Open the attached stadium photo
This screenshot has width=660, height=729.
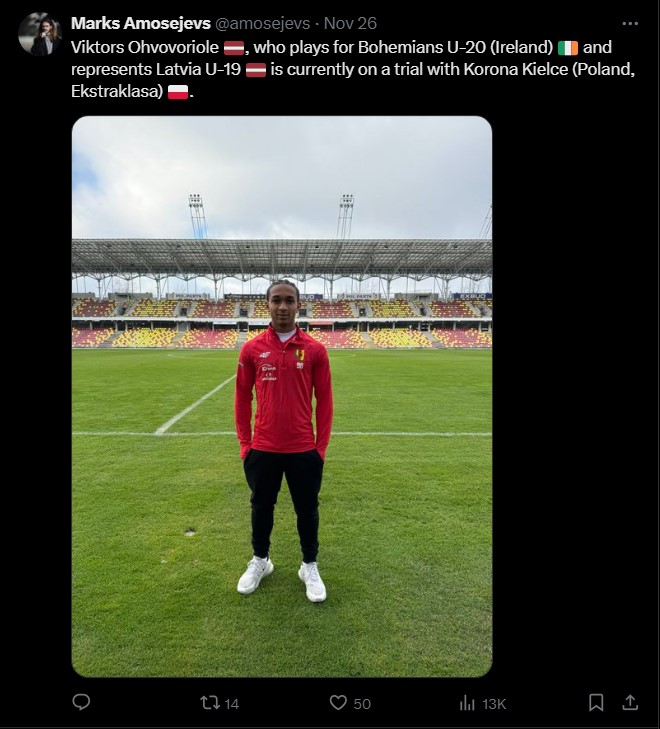[282, 396]
